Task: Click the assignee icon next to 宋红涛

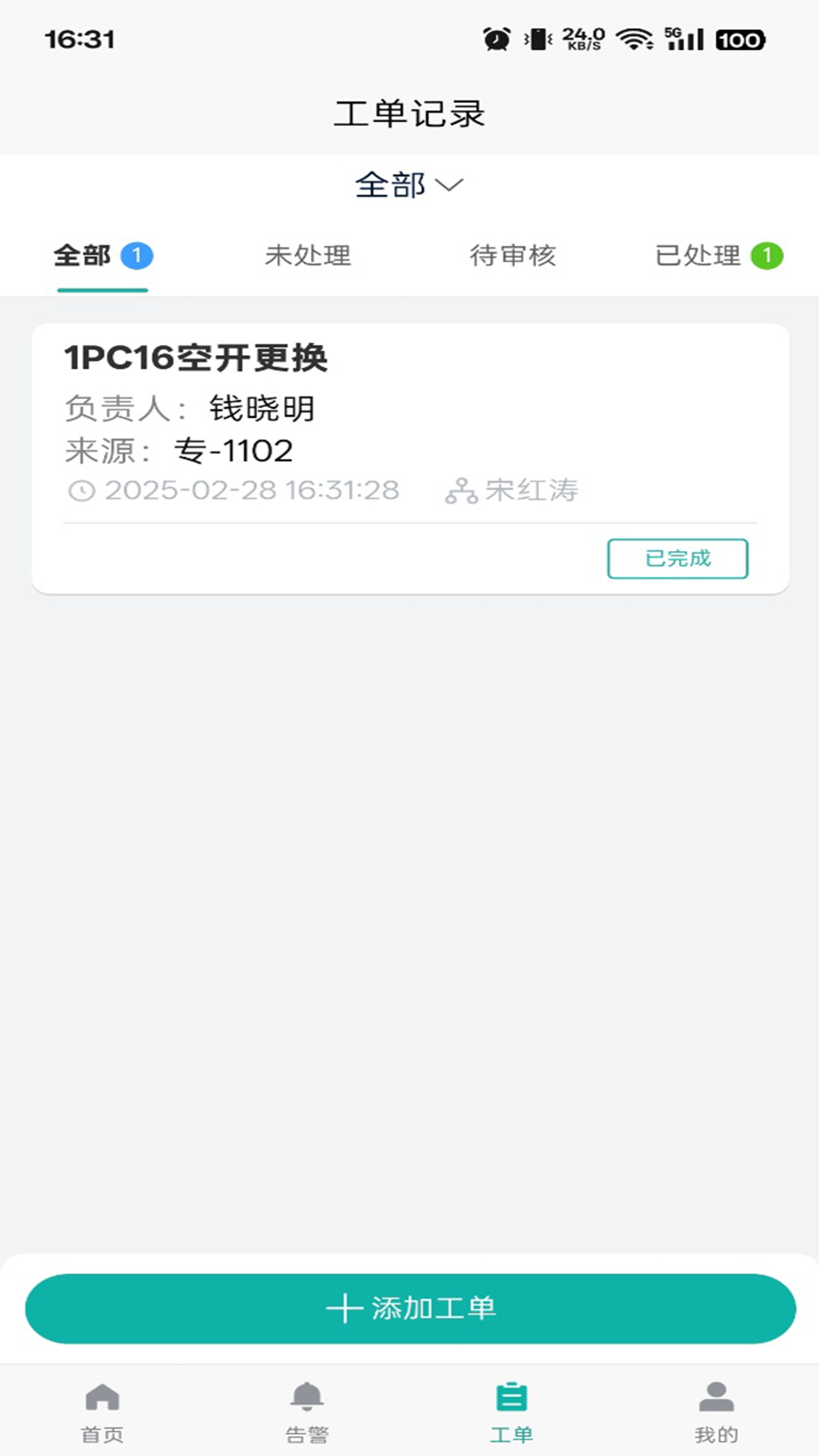Action: point(463,490)
